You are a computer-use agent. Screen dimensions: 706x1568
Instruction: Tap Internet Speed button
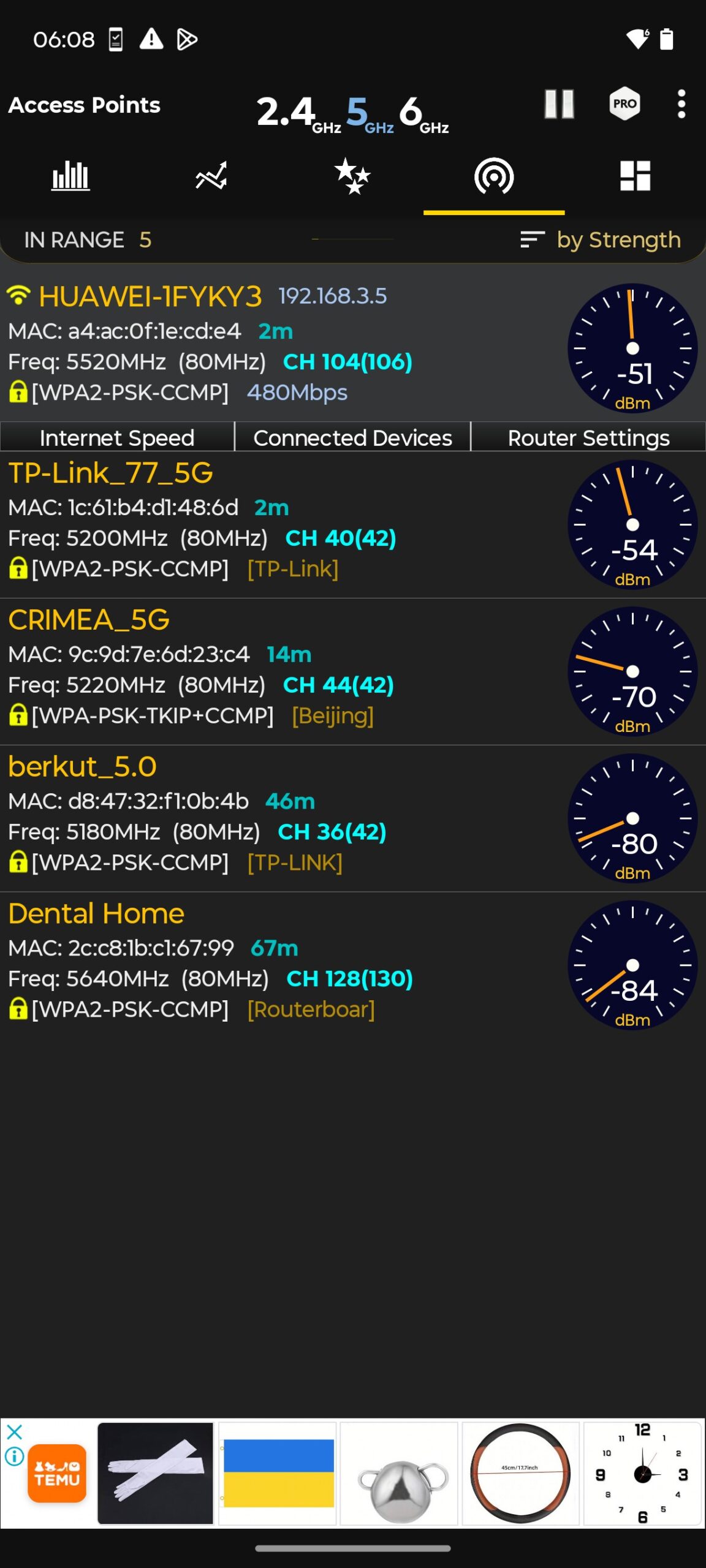click(117, 437)
